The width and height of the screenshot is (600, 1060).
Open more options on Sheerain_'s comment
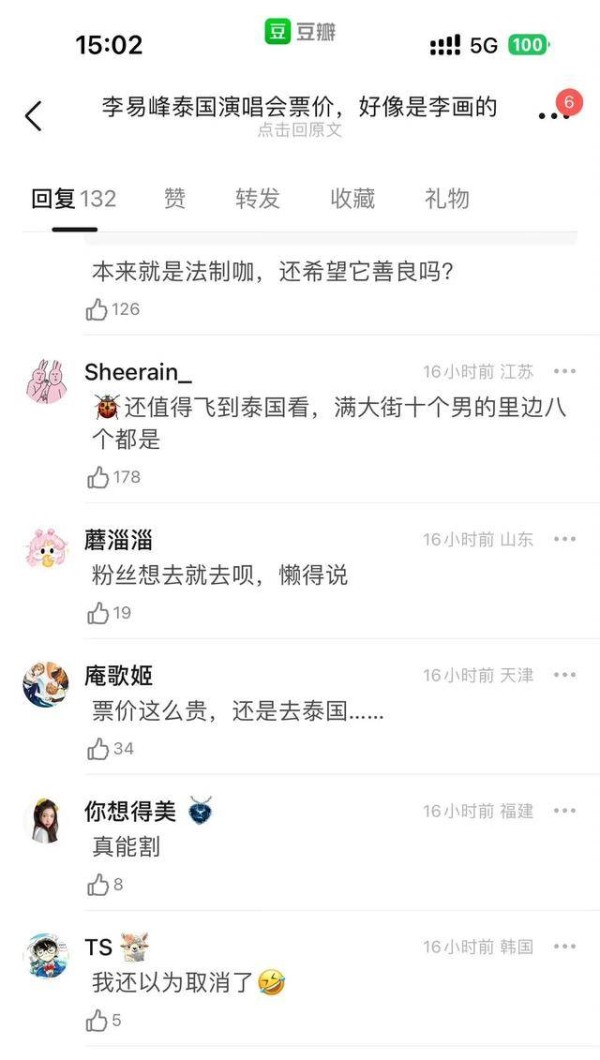pyautogui.click(x=565, y=372)
